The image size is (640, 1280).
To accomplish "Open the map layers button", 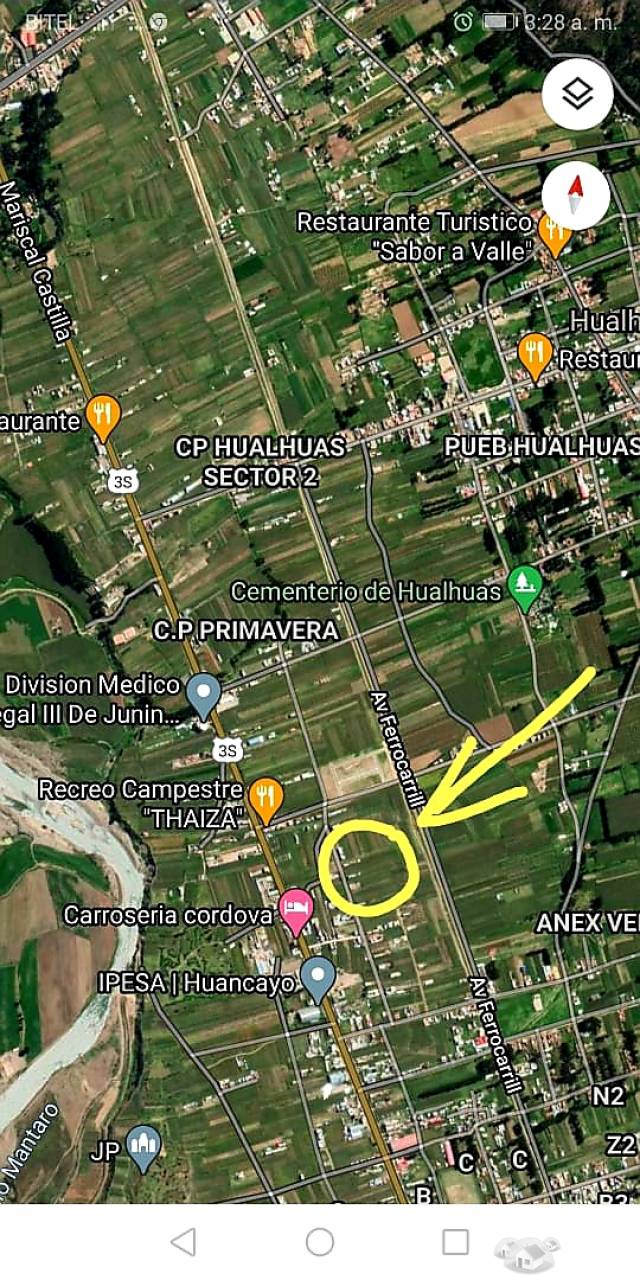I will (x=577, y=94).
